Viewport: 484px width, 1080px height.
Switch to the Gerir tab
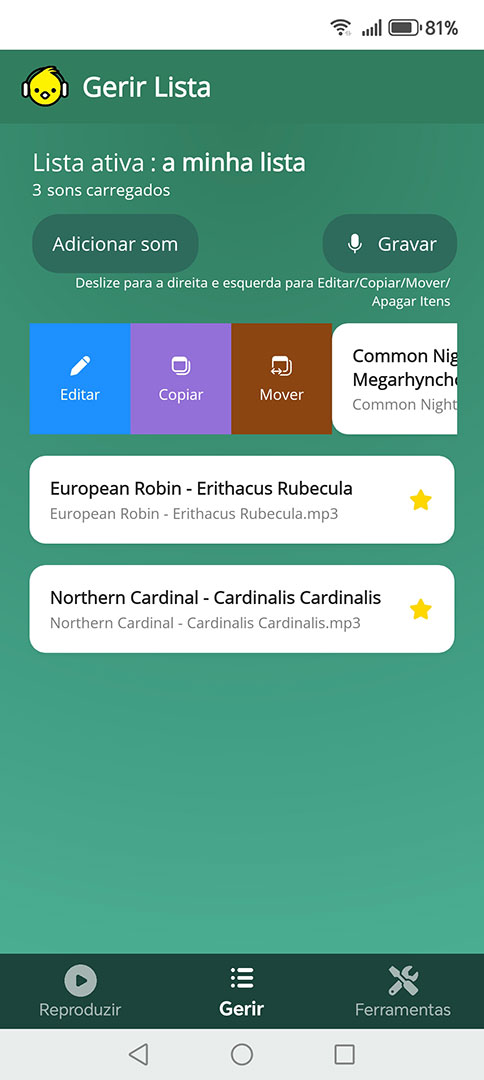(242, 992)
